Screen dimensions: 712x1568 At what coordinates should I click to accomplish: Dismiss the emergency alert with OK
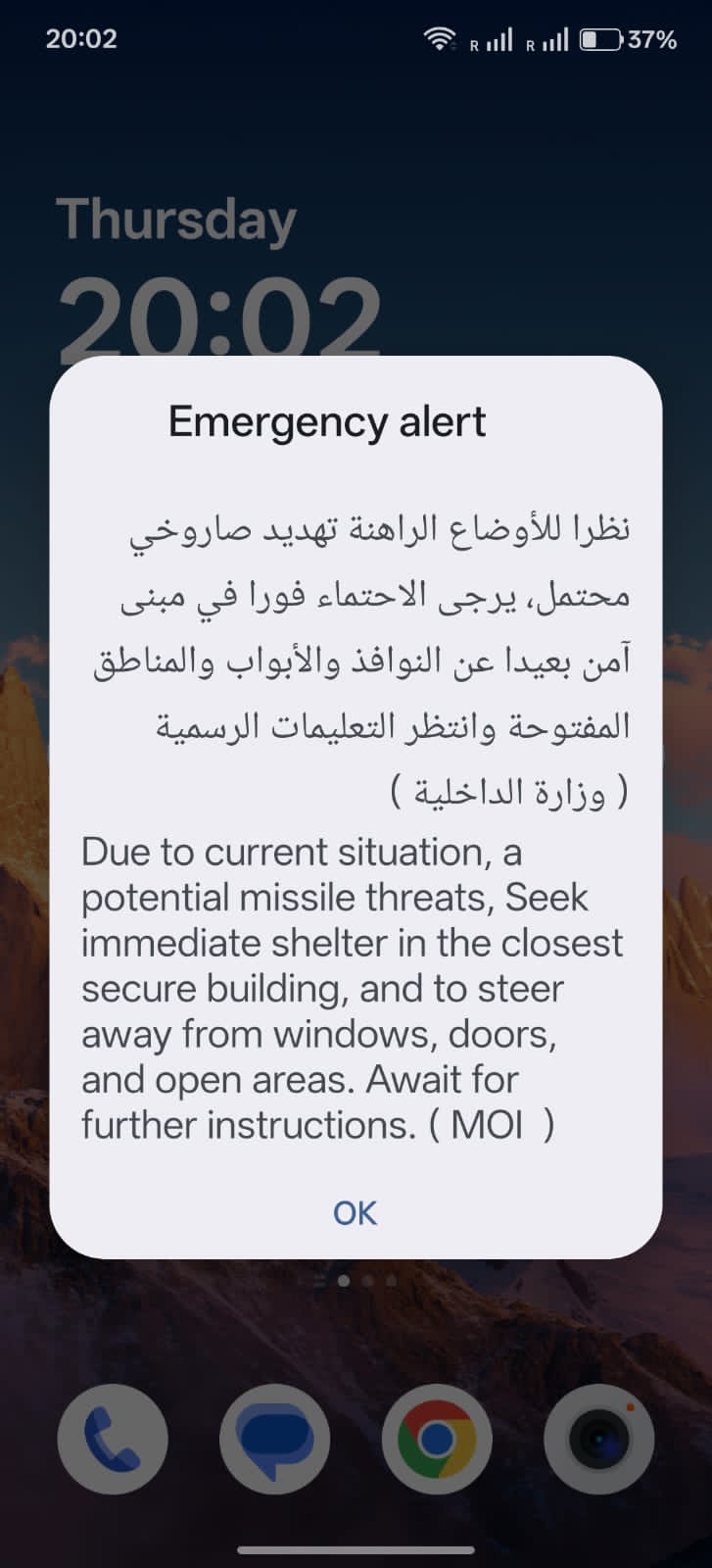click(x=355, y=1213)
